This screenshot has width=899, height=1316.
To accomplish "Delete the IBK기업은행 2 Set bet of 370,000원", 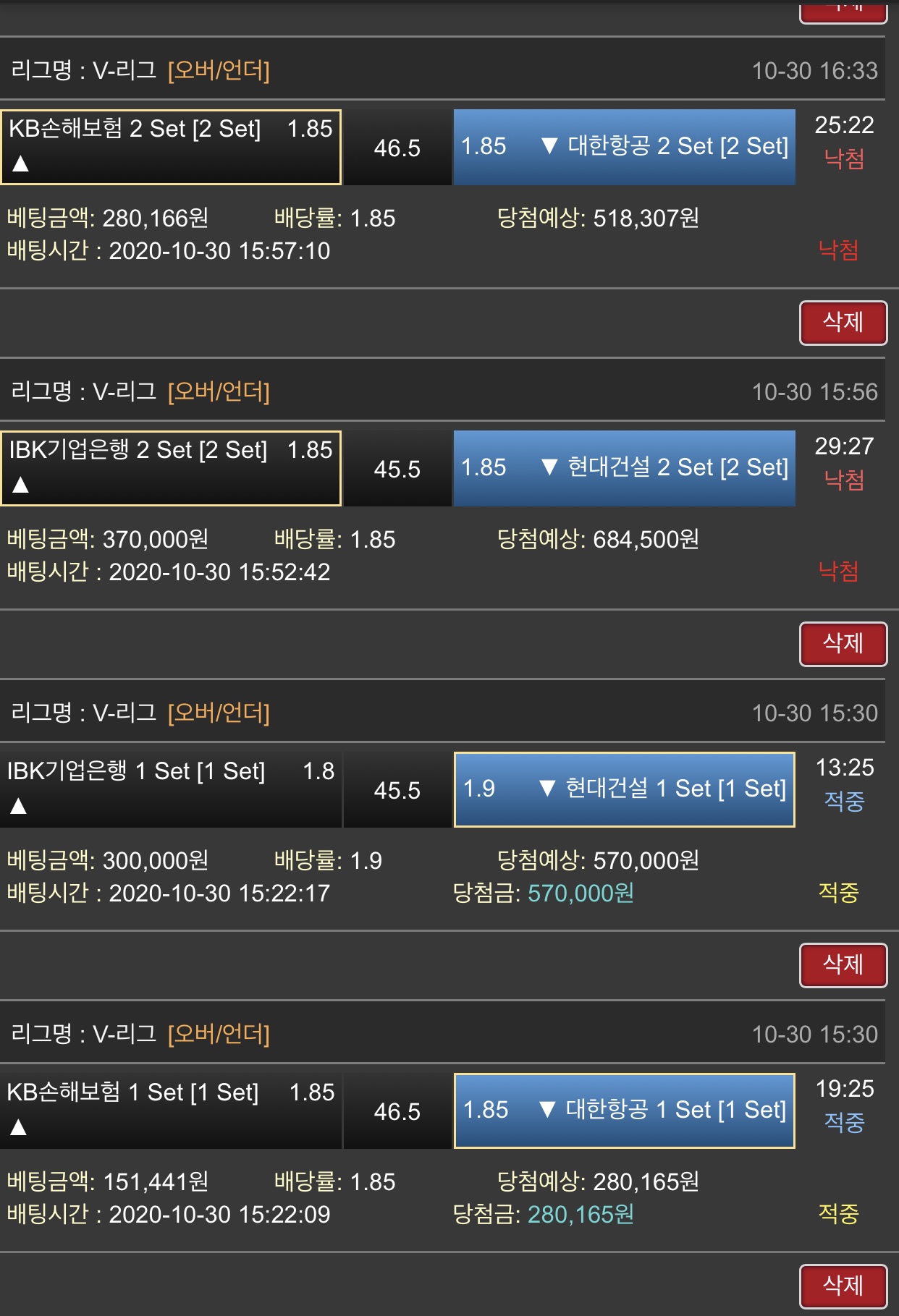I will tap(843, 644).
